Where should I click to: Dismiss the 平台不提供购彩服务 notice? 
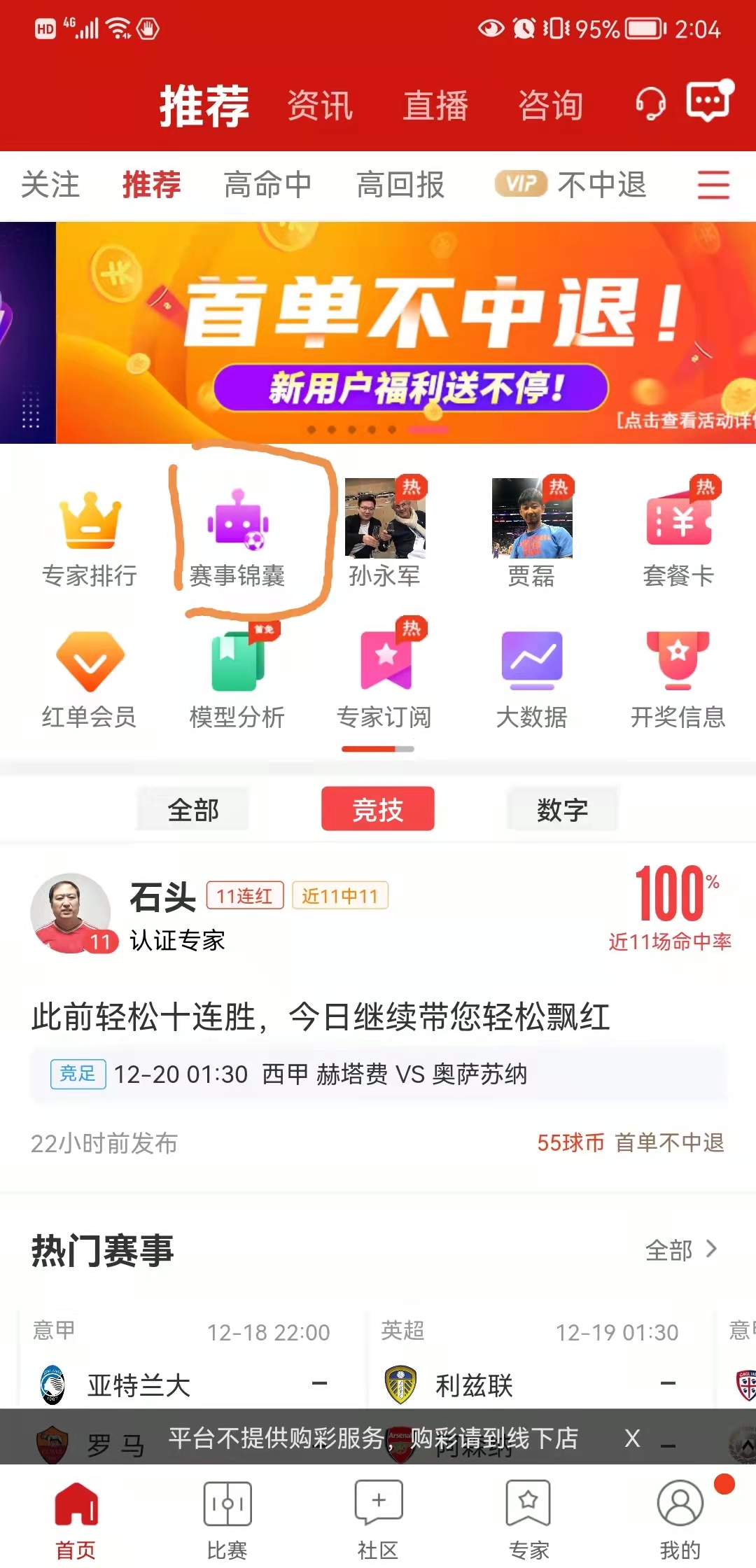pos(632,1438)
